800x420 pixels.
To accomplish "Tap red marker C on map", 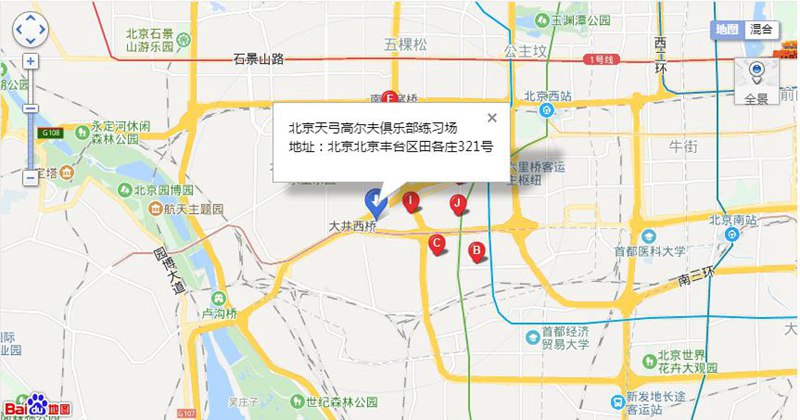I will click(x=436, y=243).
